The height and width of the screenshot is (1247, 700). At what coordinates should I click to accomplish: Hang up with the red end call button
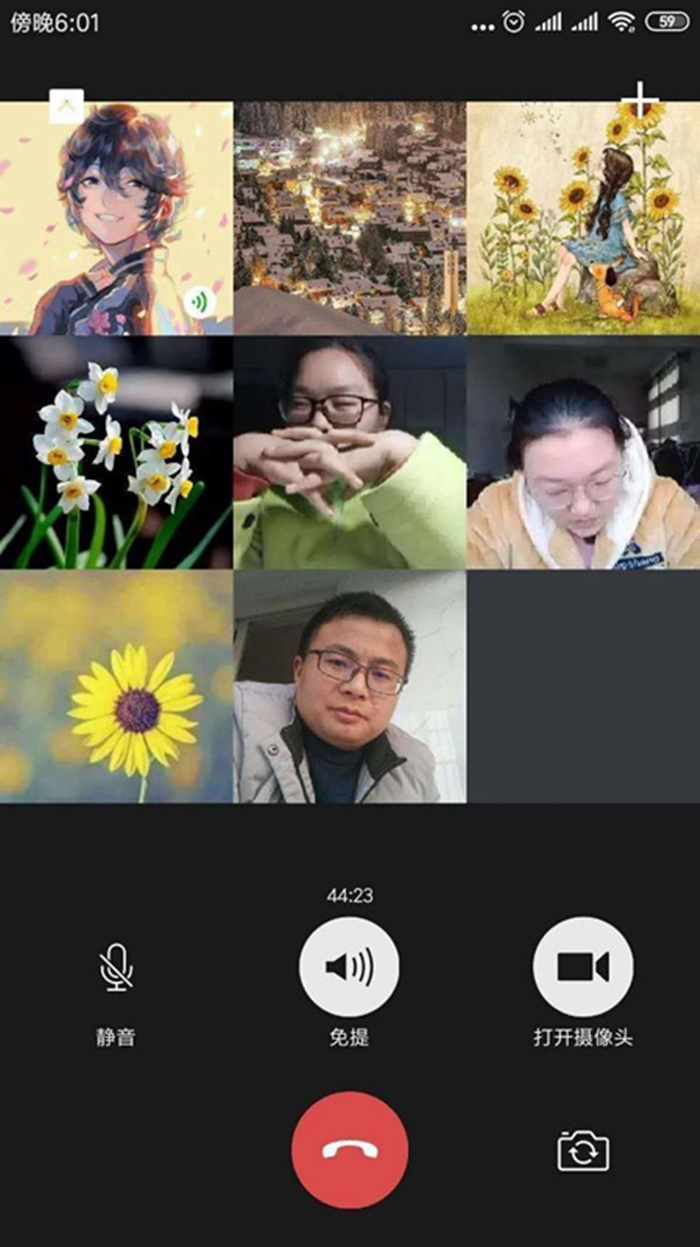click(x=349, y=1150)
